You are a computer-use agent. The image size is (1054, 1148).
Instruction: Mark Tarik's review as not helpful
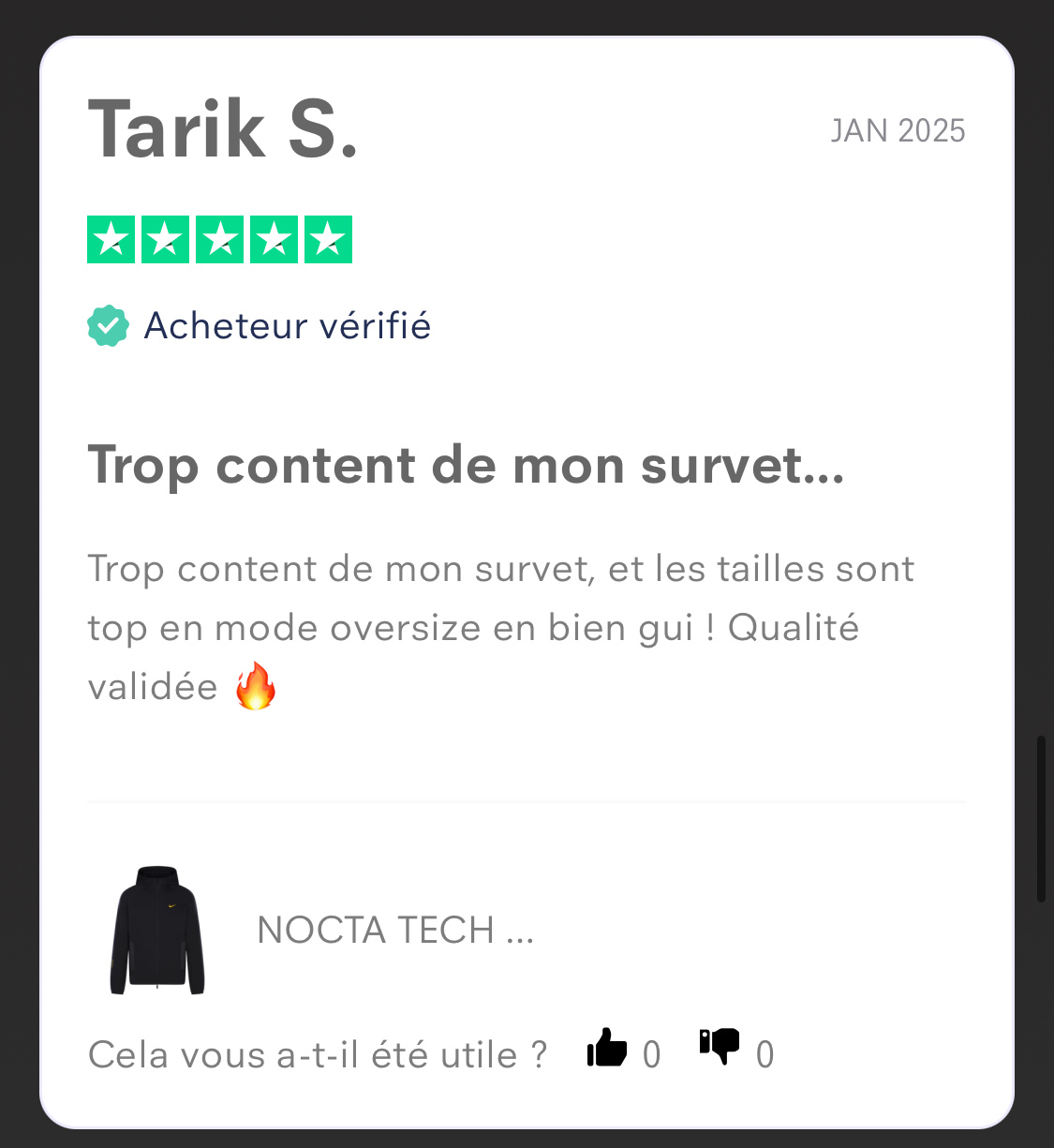click(x=720, y=1047)
